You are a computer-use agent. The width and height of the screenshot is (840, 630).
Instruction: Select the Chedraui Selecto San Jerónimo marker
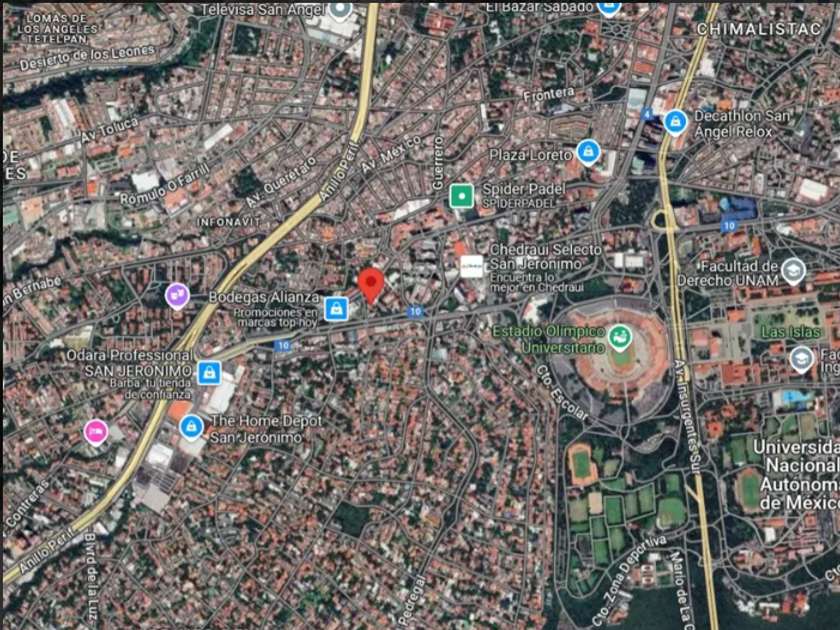pyautogui.click(x=471, y=266)
